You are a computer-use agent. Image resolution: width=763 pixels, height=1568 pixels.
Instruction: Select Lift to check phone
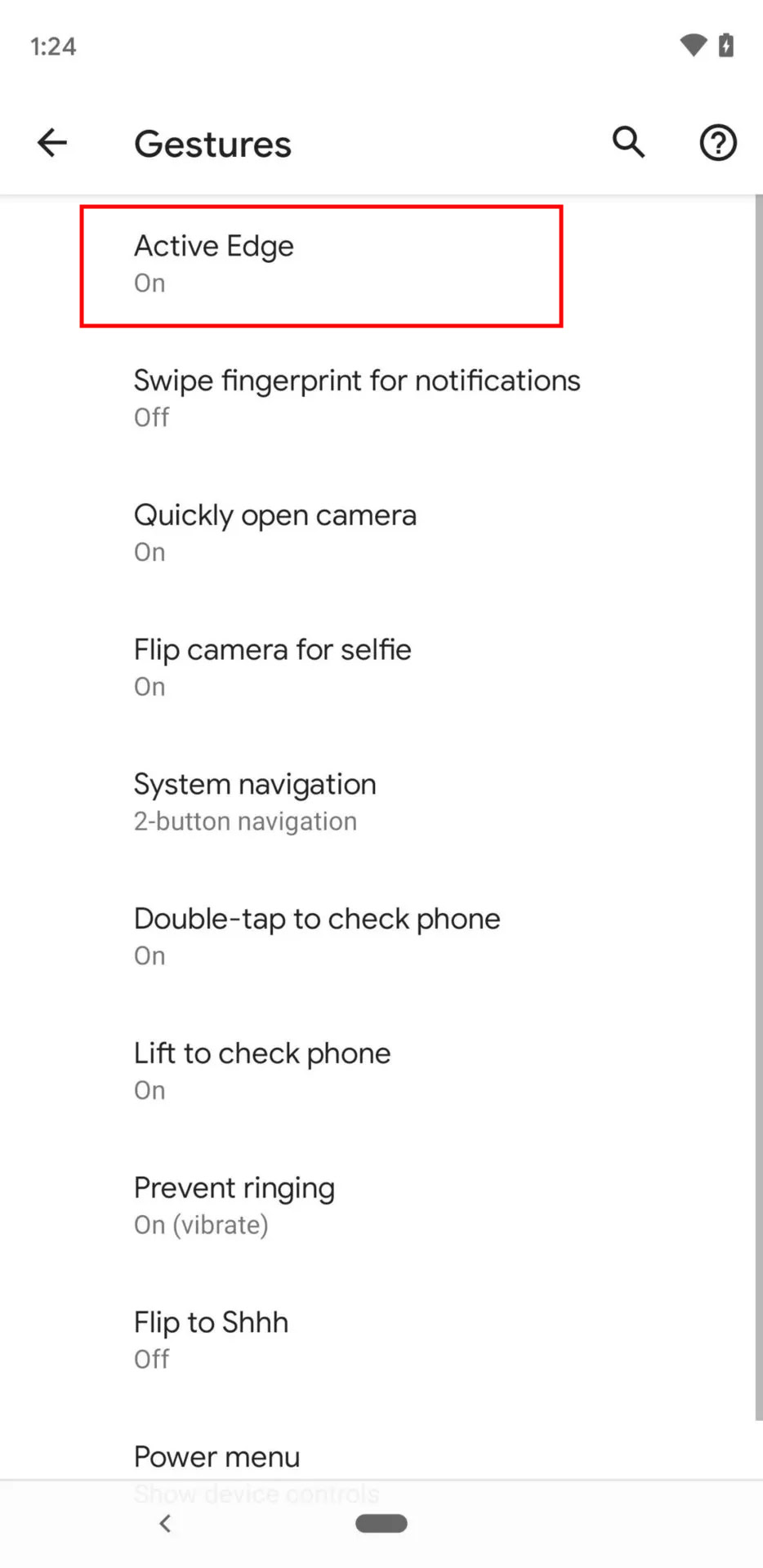262,1071
